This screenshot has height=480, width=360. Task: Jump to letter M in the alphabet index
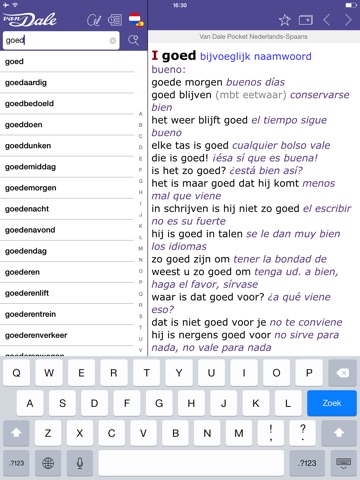pos(141,248)
